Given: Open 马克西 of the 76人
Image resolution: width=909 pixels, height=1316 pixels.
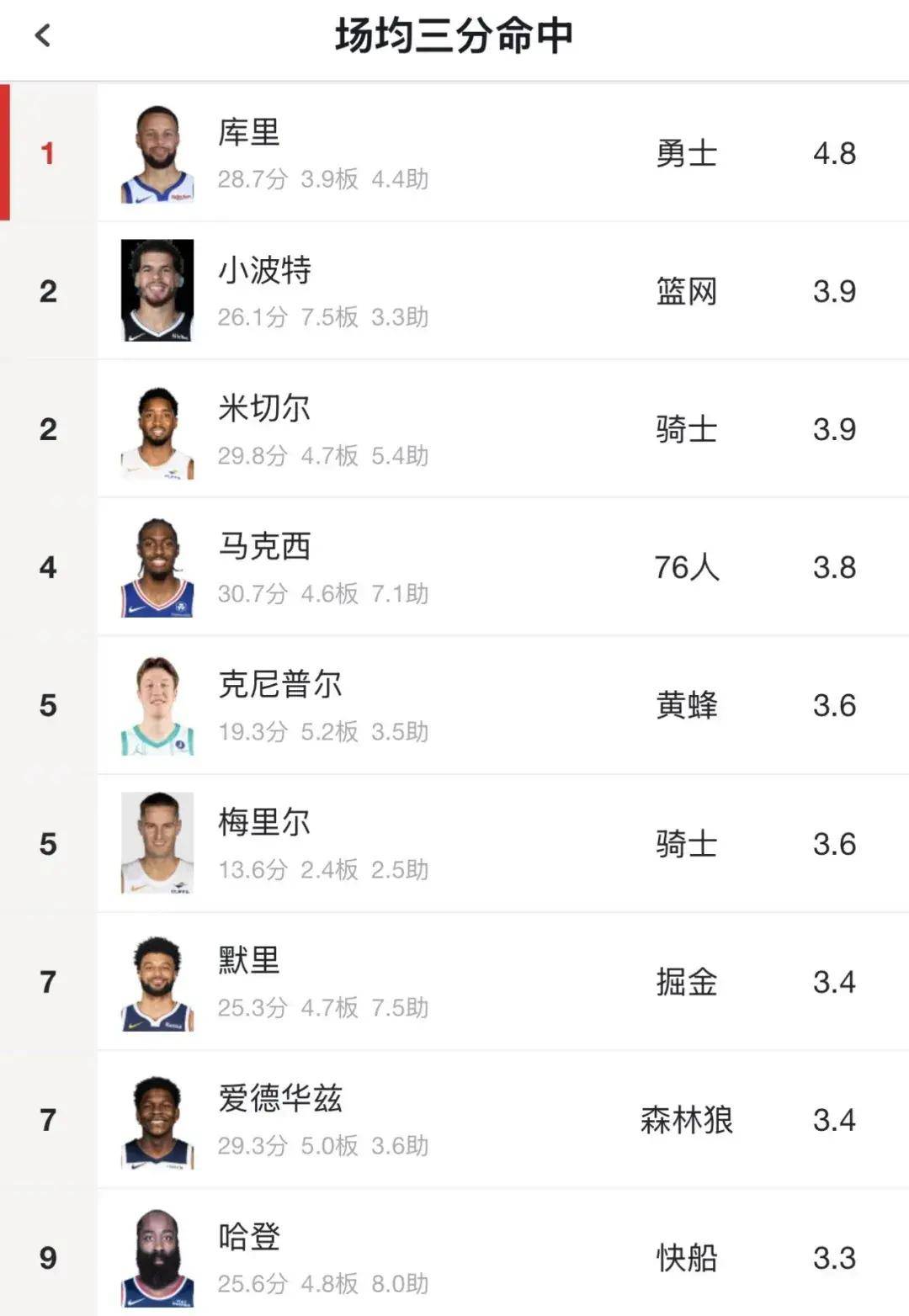Looking at the screenshot, I should pyautogui.click(x=454, y=567).
